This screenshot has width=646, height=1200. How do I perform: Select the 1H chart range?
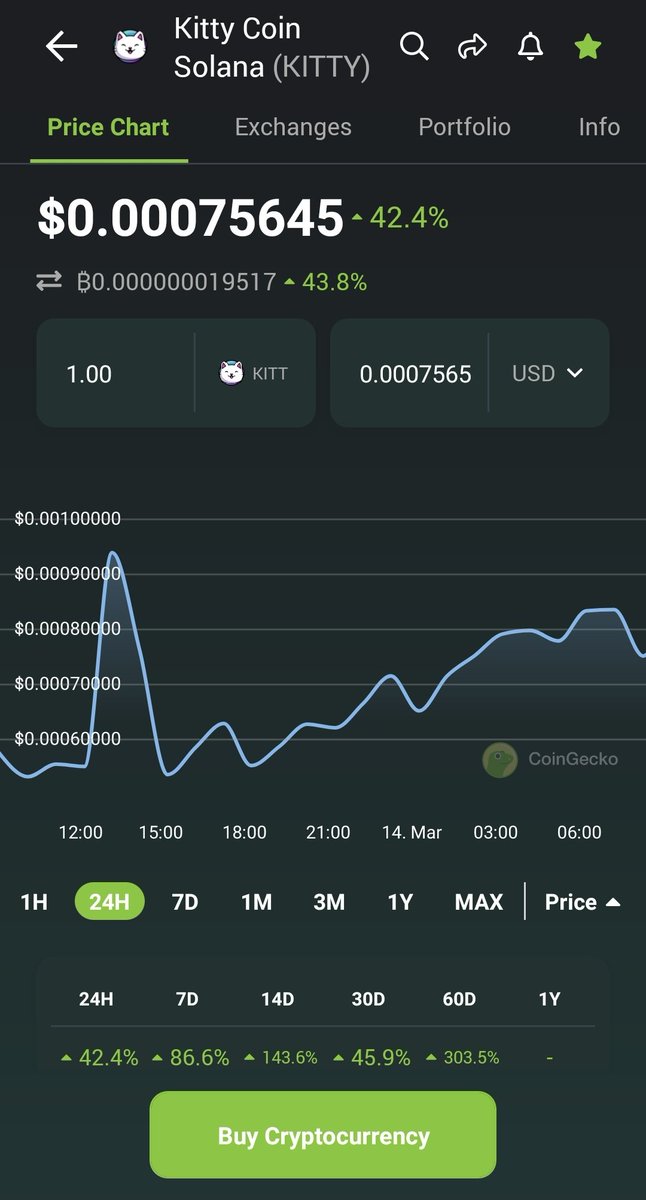34,902
